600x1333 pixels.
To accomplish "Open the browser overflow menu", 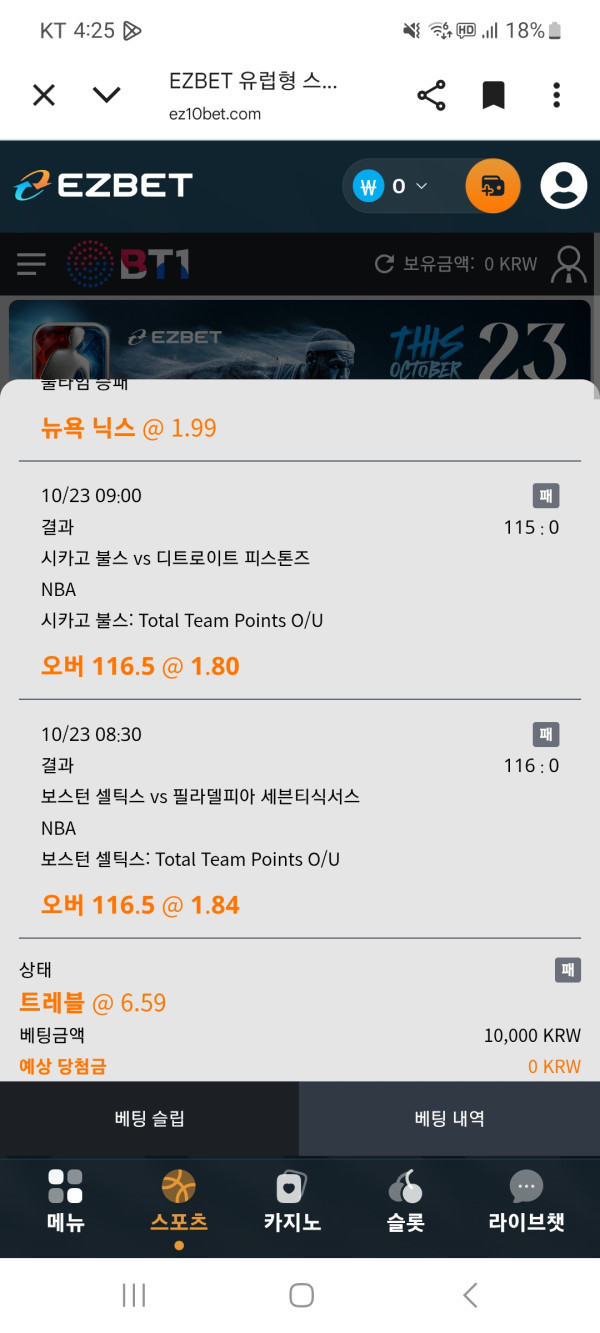I will [556, 96].
